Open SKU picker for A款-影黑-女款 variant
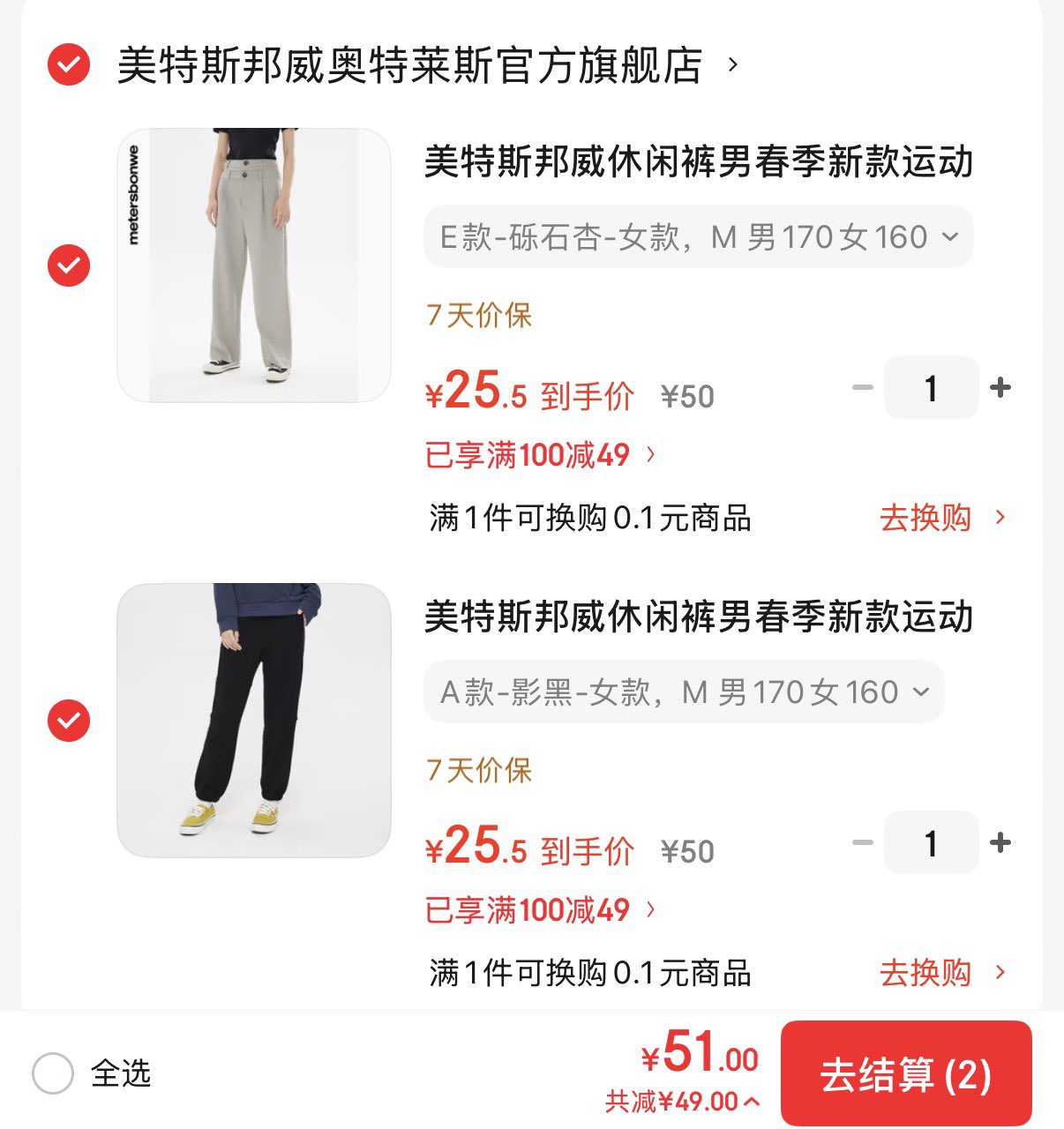Viewport: 1064px width, 1129px height. 685,692
